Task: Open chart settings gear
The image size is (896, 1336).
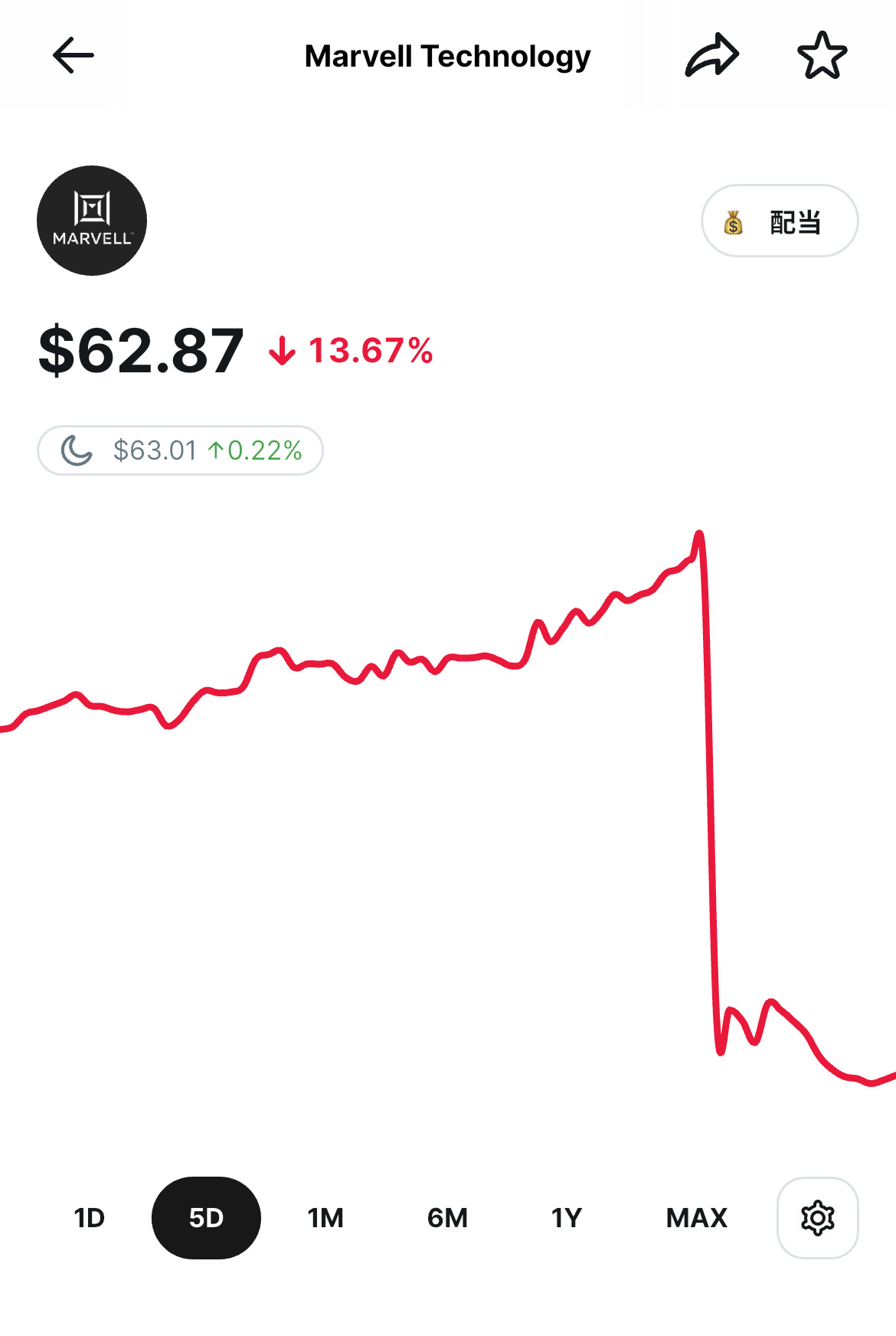Action: pos(817,1217)
